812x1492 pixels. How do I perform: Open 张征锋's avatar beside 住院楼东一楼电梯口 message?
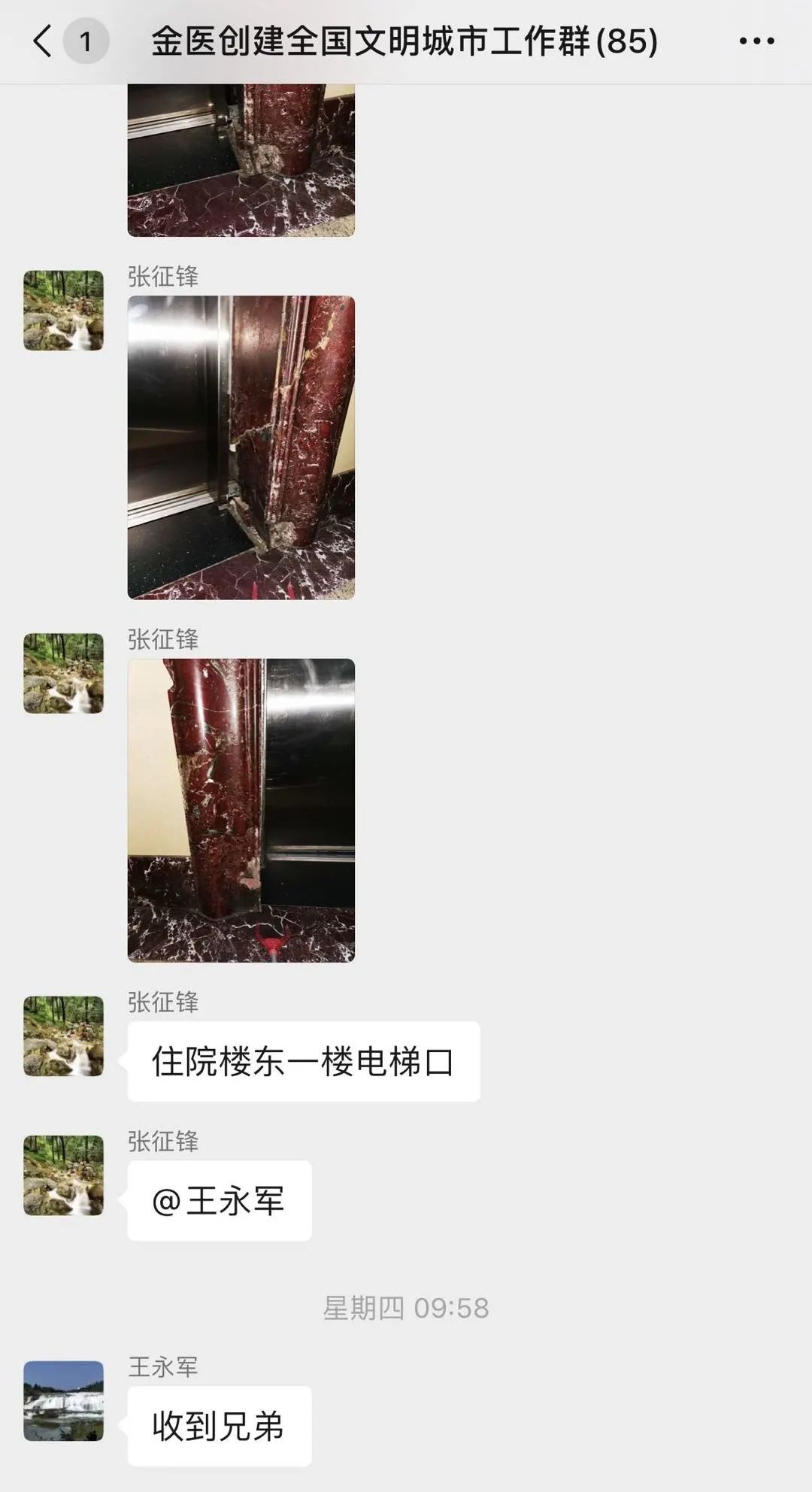(x=63, y=1036)
